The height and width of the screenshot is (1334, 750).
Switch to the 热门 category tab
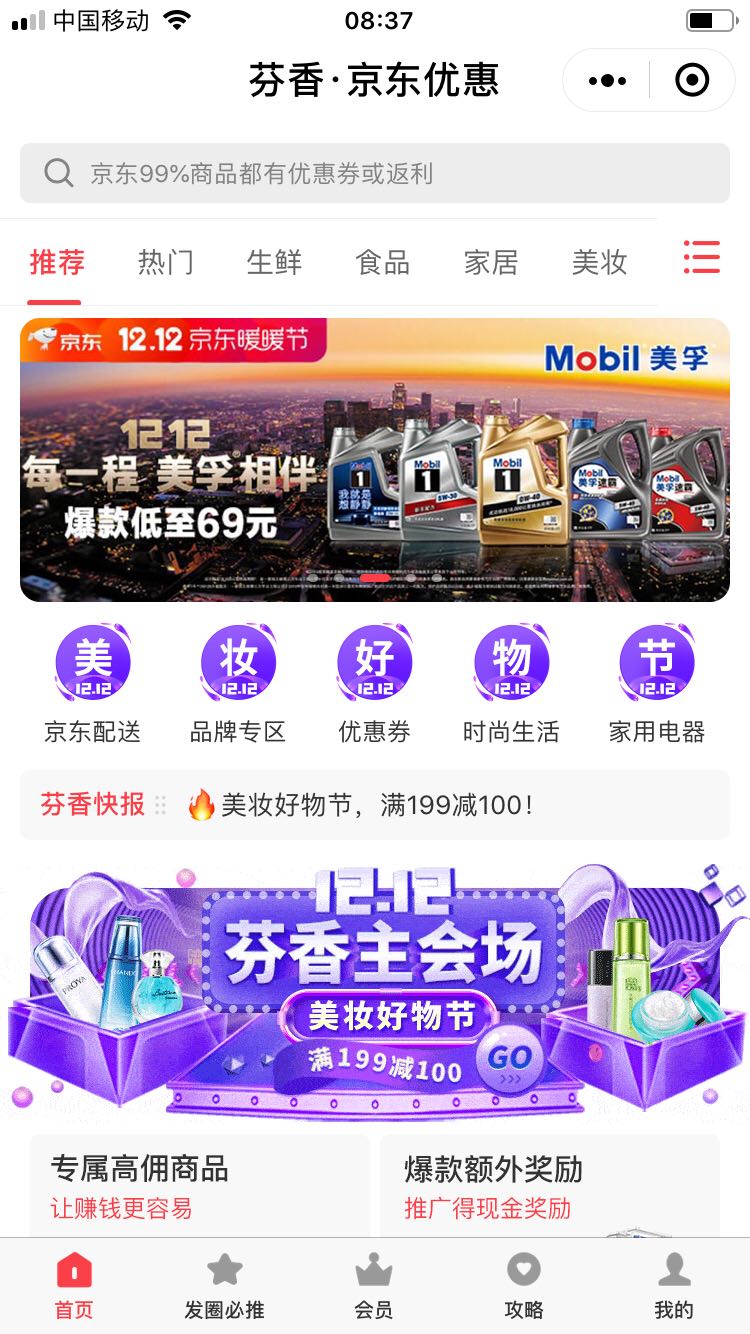[165, 263]
